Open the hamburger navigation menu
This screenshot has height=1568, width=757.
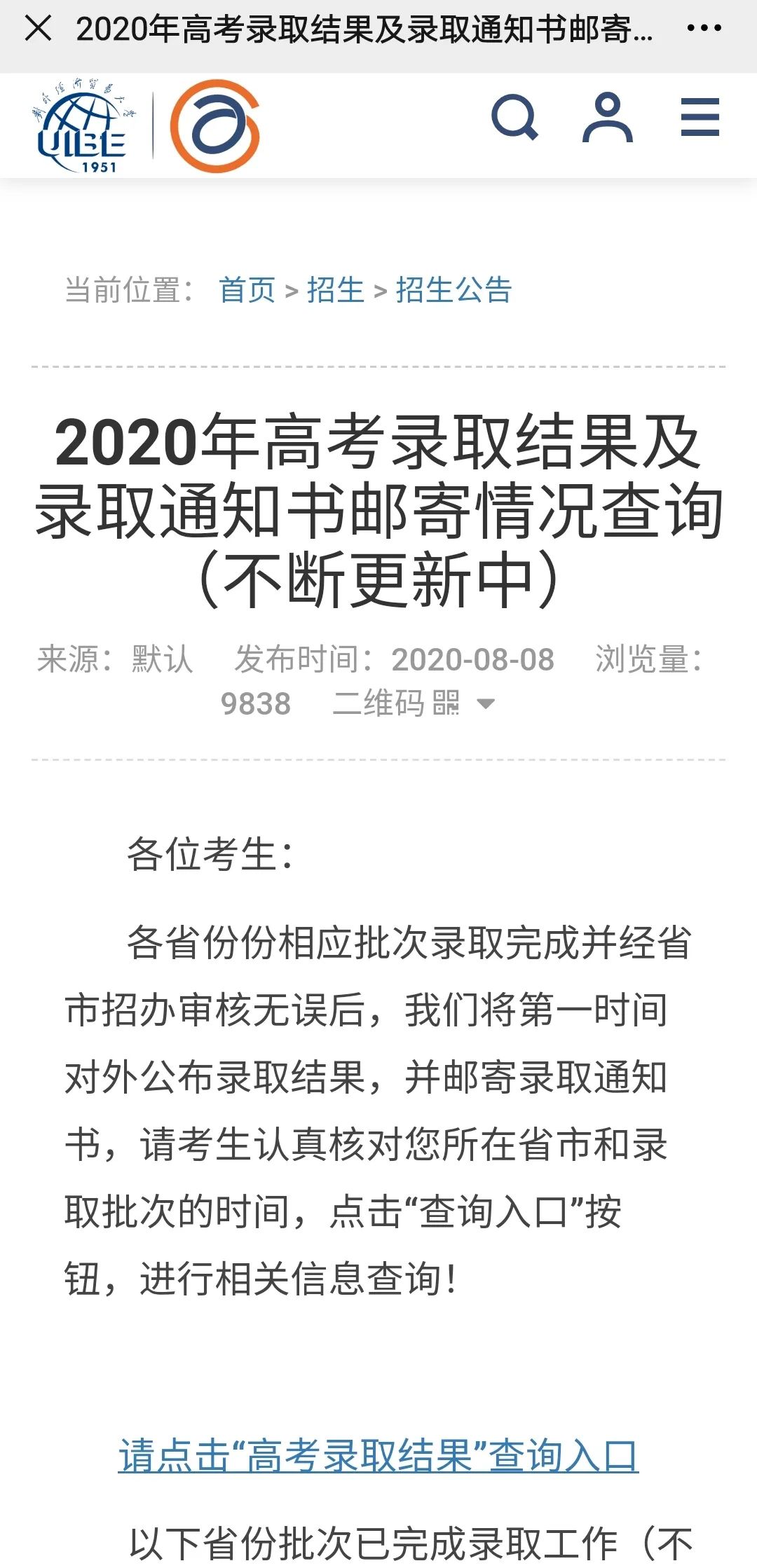pyautogui.click(x=700, y=117)
